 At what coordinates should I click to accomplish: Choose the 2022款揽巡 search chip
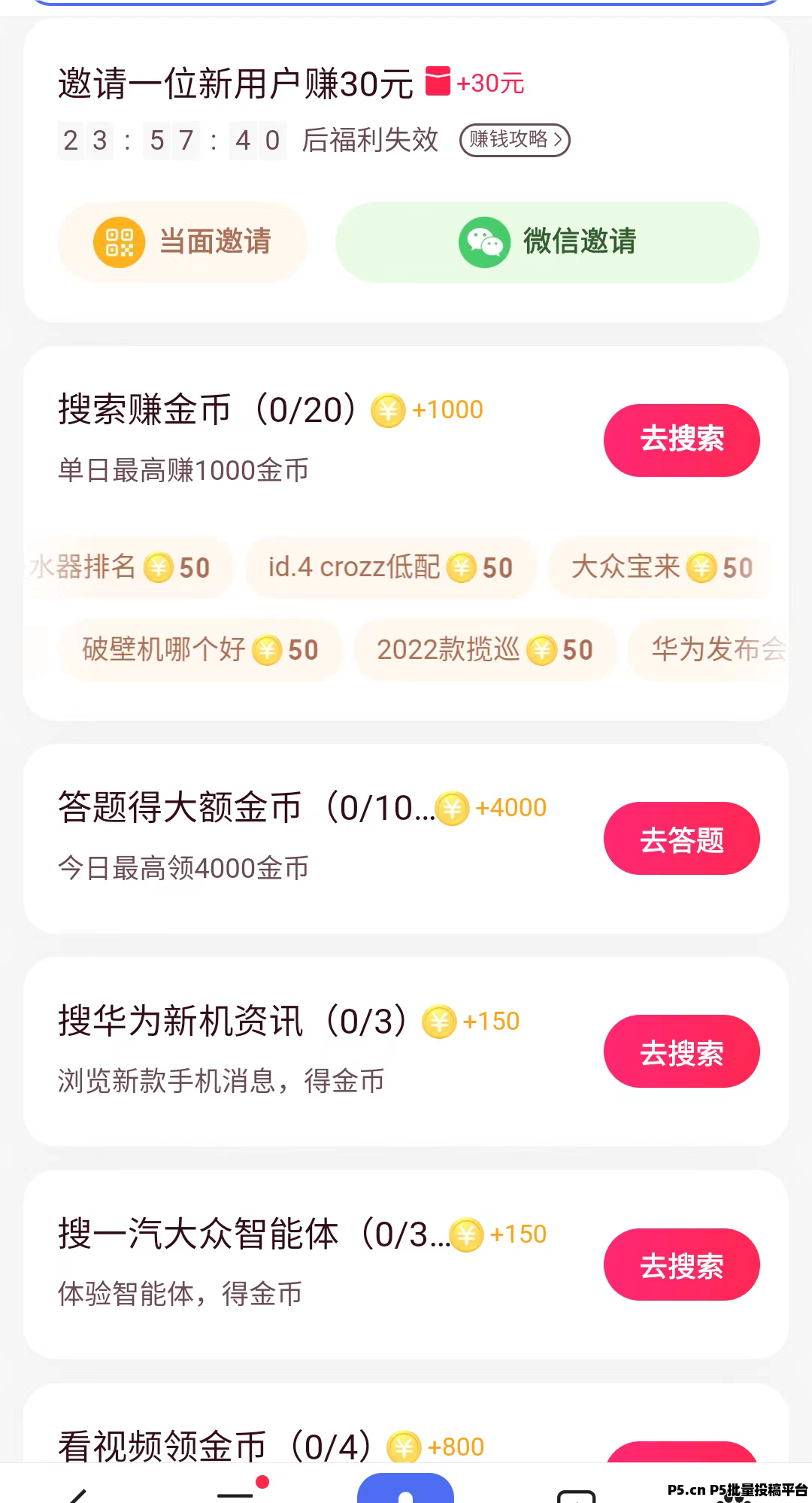coord(485,650)
